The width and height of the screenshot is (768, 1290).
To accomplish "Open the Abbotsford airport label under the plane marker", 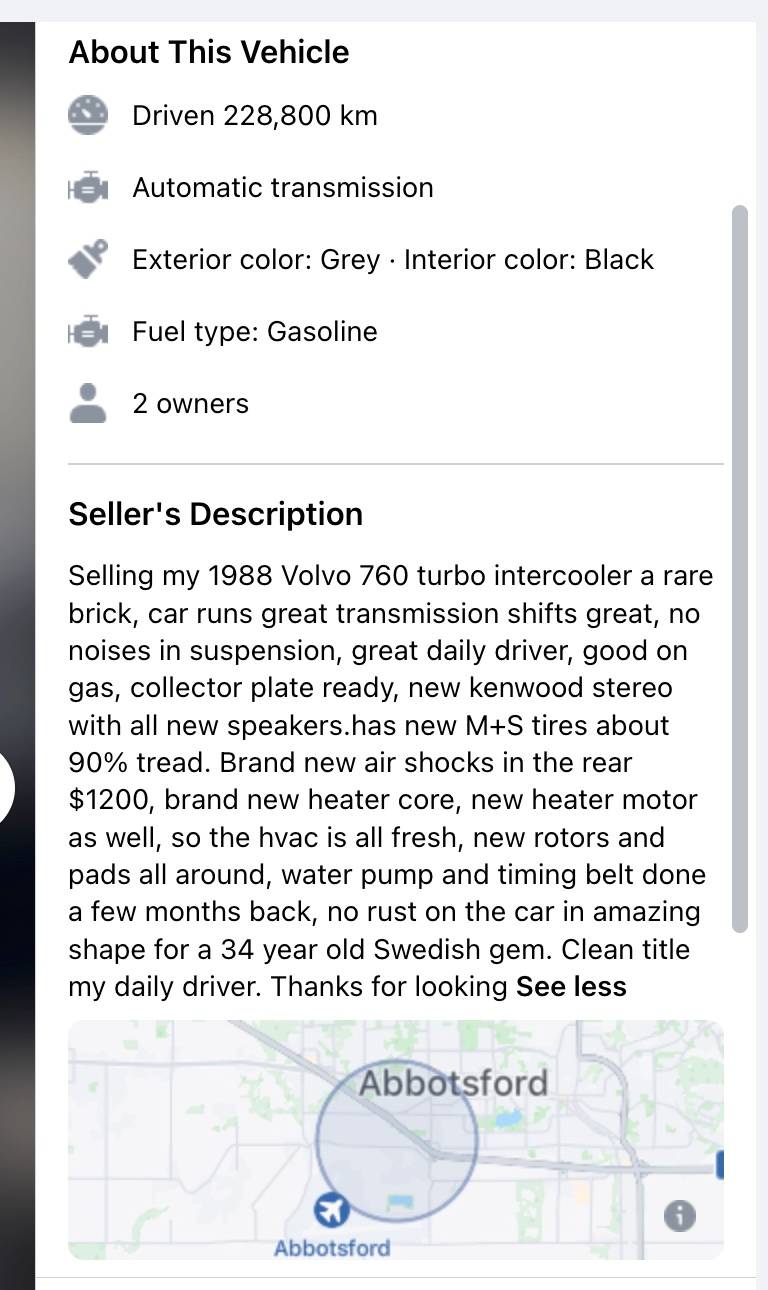I will [331, 1247].
